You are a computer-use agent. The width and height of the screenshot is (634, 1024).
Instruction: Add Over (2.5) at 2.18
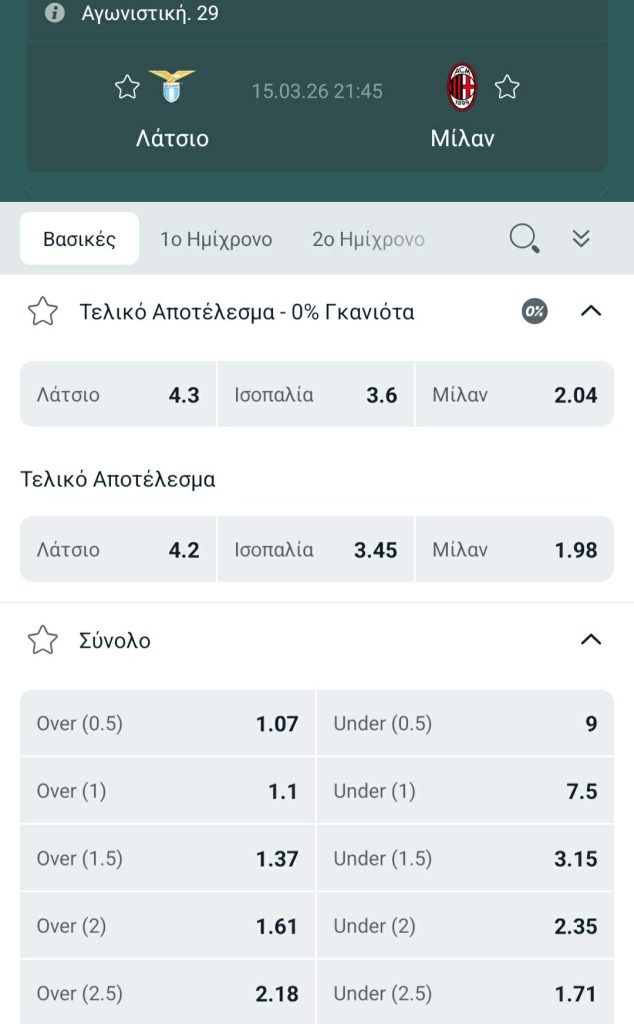coord(167,994)
